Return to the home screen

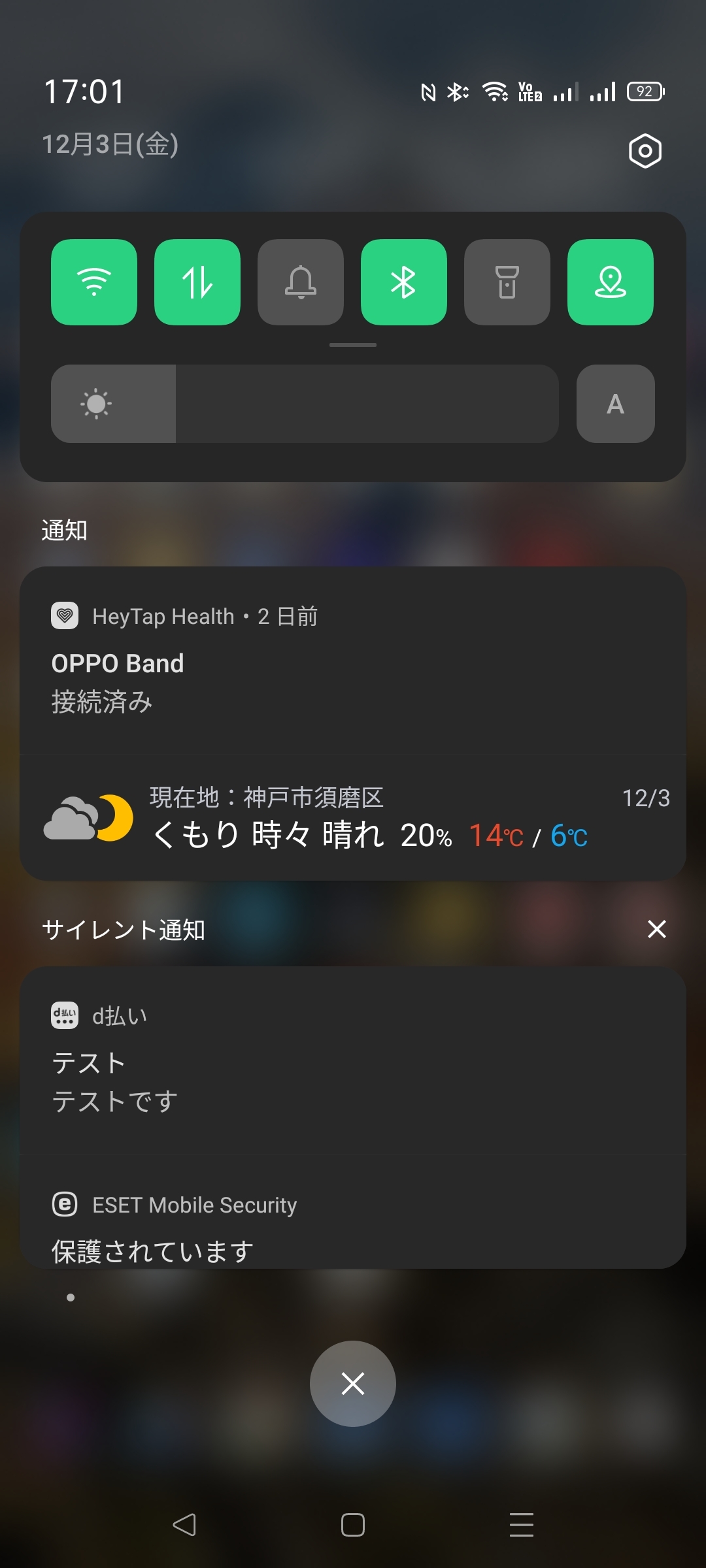tap(353, 1525)
